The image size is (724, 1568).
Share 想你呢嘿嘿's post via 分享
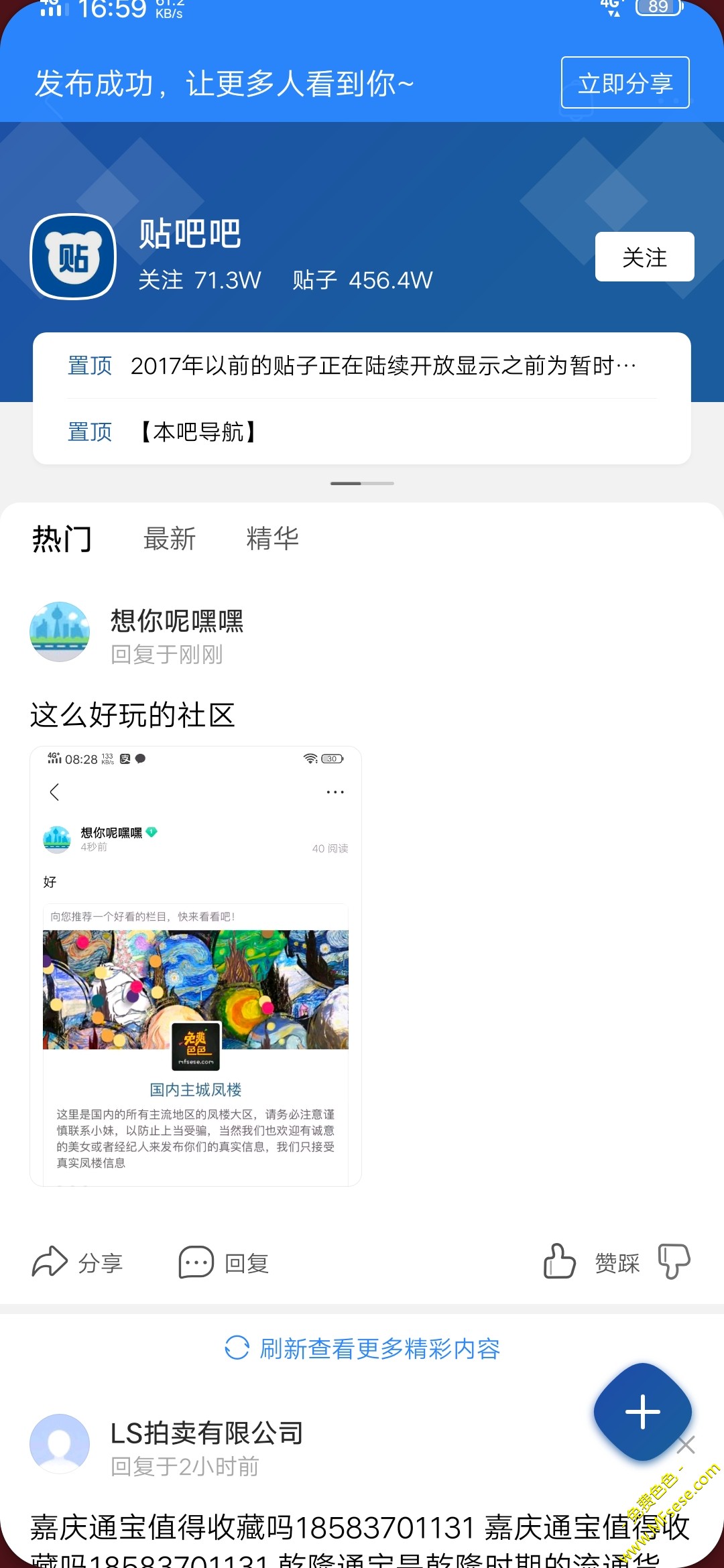point(78,1262)
